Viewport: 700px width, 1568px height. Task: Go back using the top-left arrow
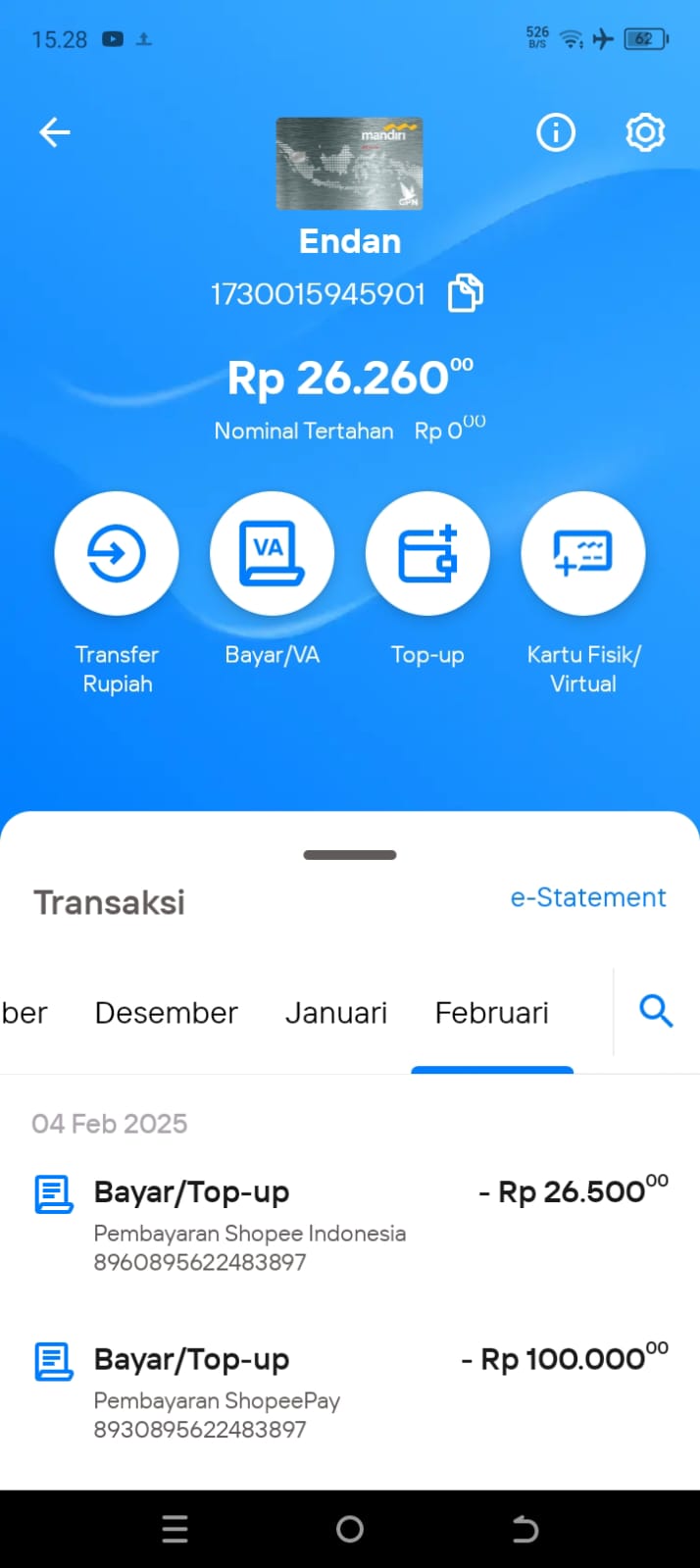click(x=55, y=132)
